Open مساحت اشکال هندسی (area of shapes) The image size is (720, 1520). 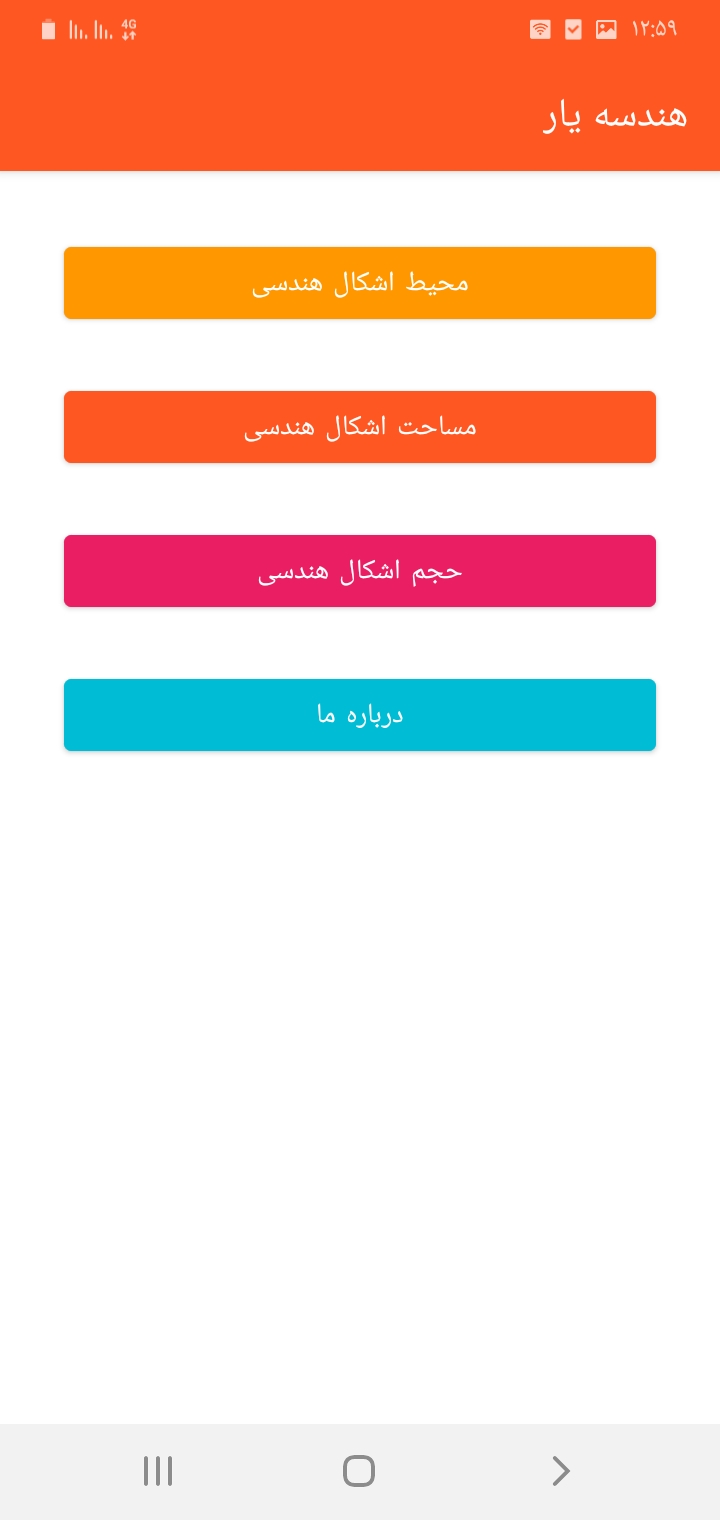[x=360, y=427]
